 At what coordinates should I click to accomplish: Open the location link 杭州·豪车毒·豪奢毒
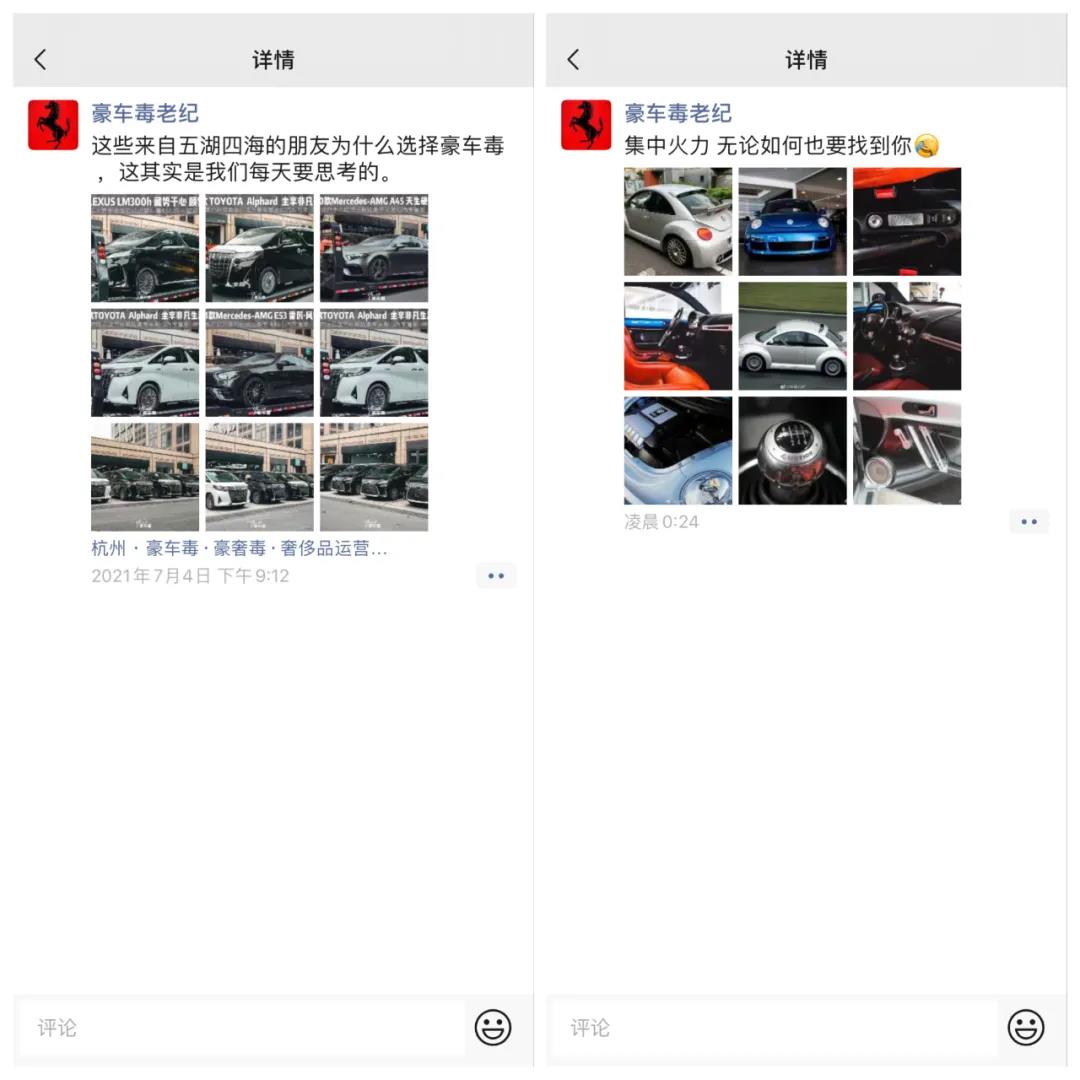(x=238, y=548)
